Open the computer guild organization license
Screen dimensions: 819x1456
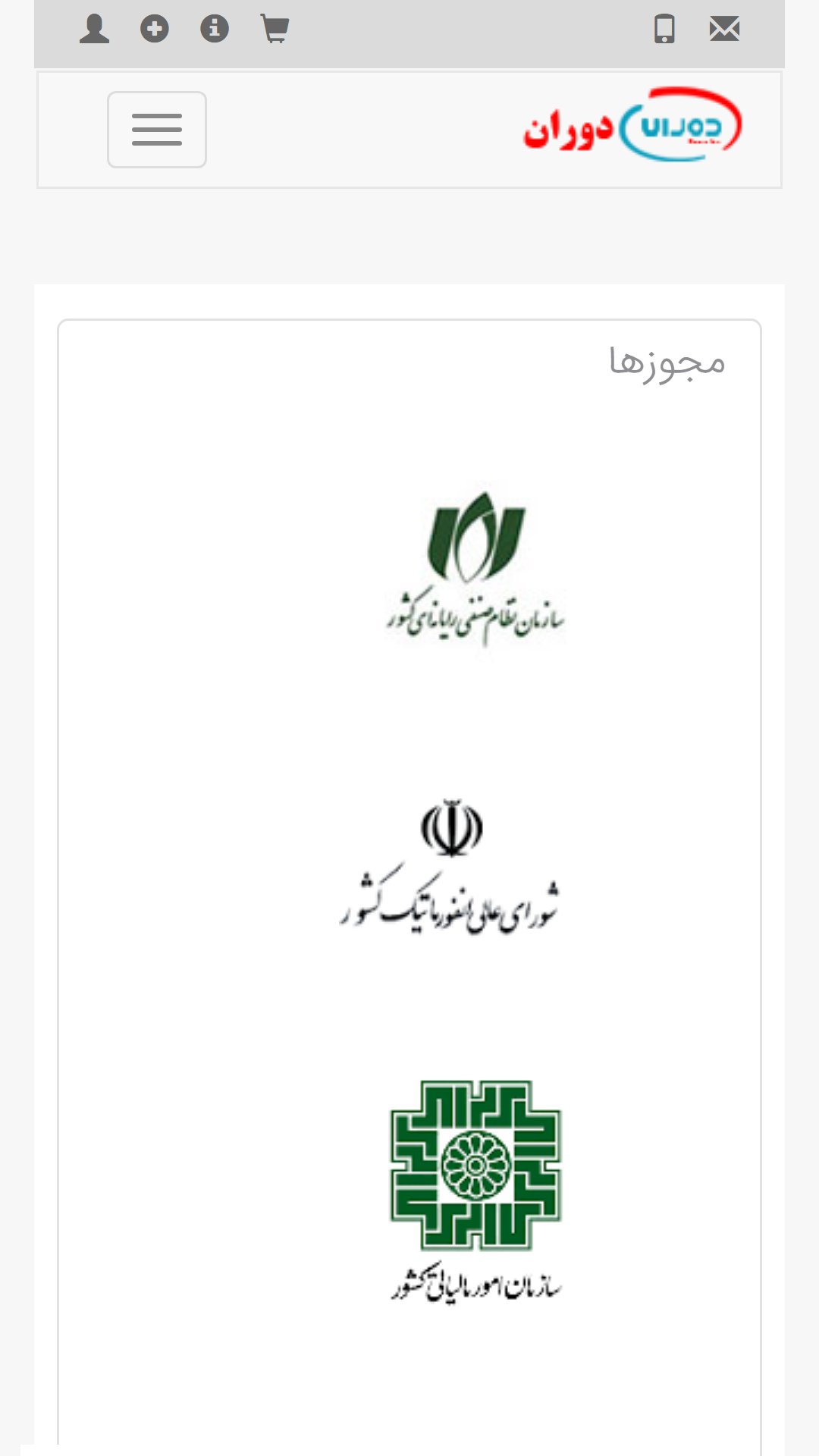[x=475, y=569]
